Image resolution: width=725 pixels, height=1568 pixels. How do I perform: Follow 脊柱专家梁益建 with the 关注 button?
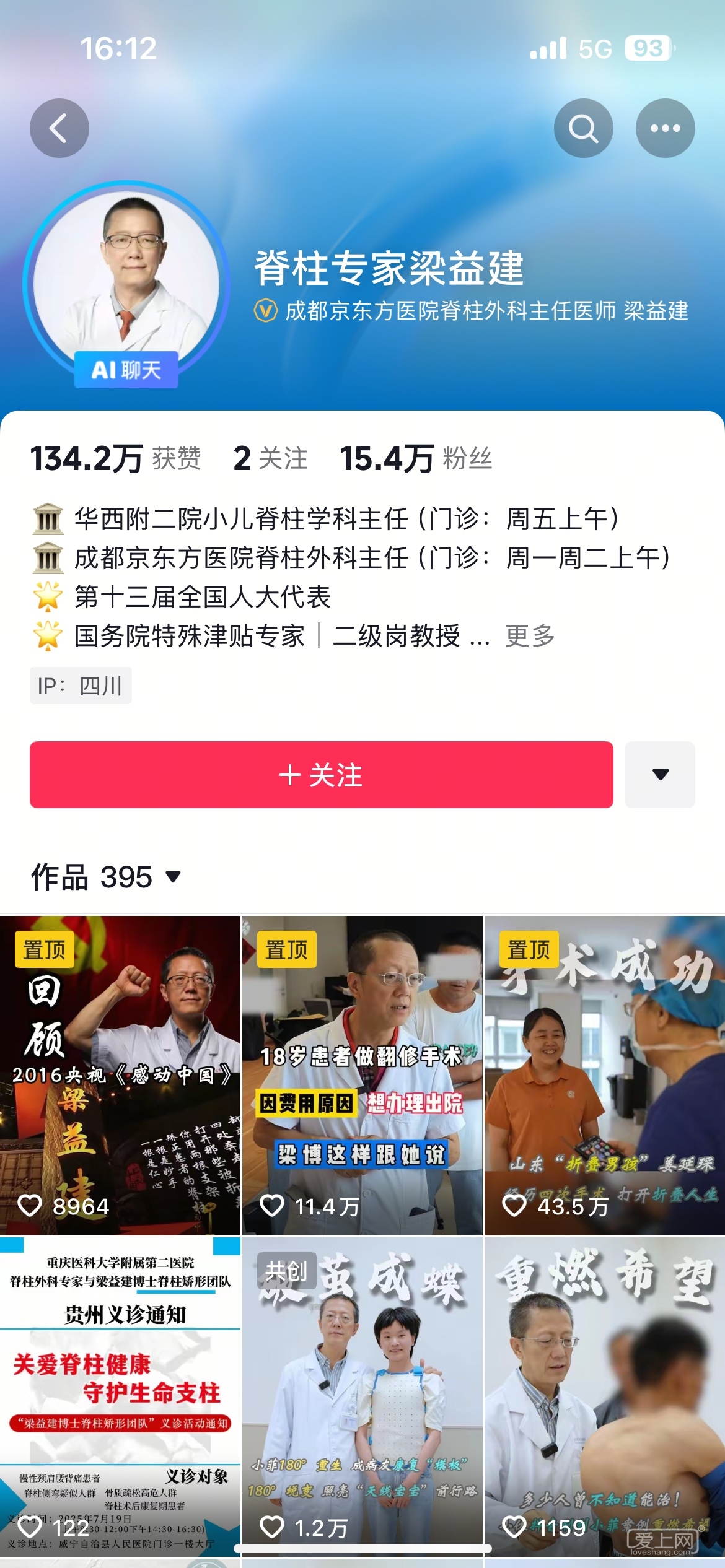[321, 775]
